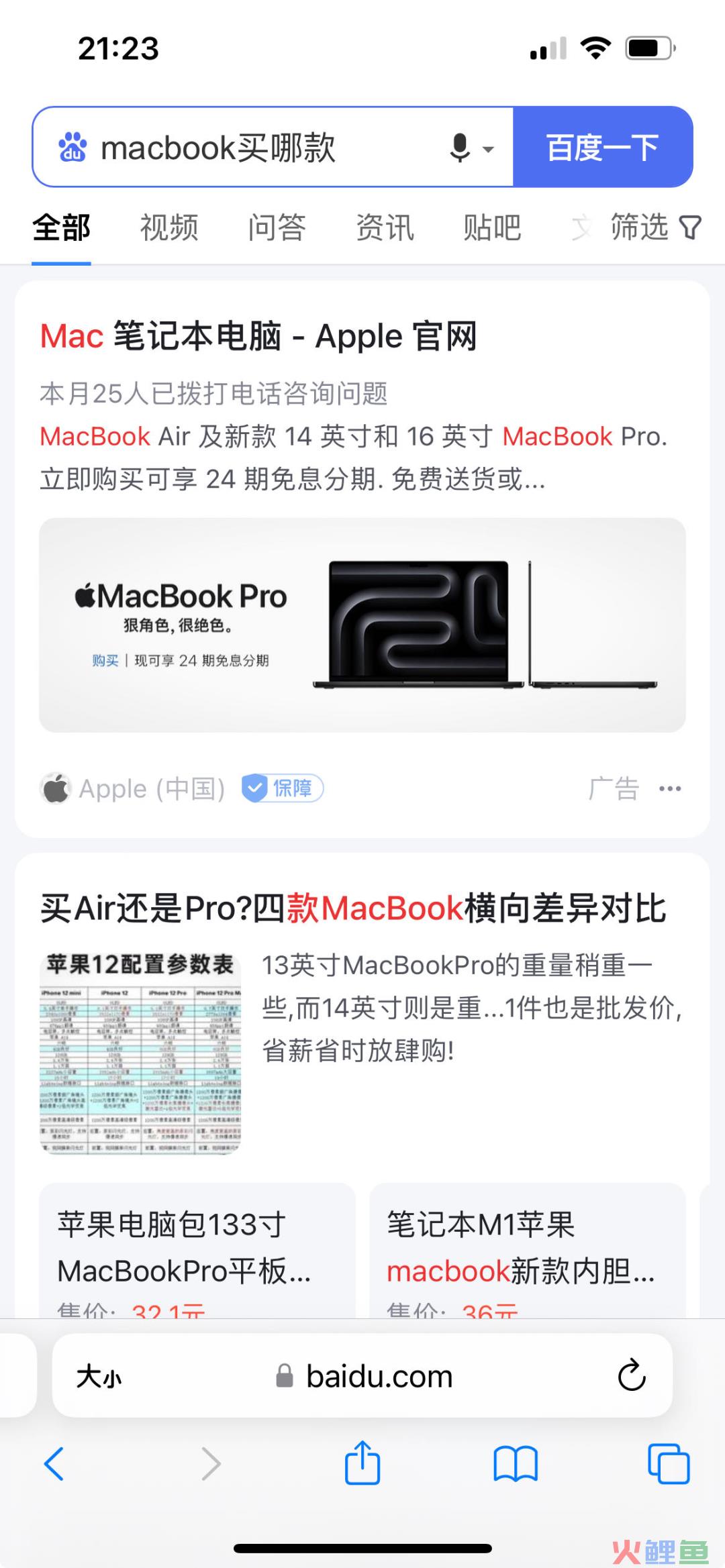
Task: Open the 苹果电脑包133寸 product card
Action: [x=197, y=1249]
